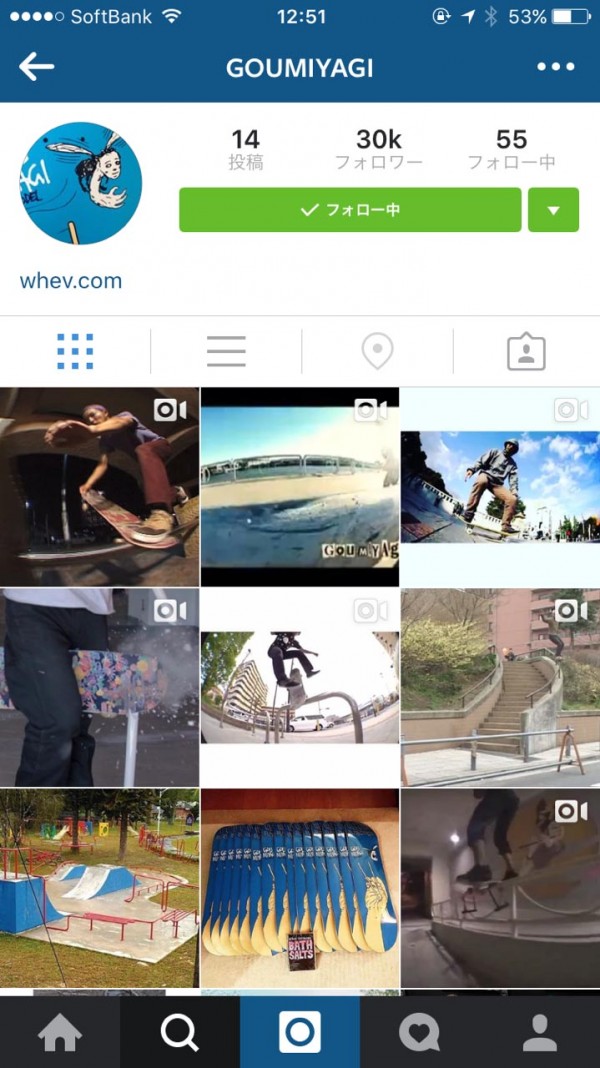Show the tagged photos tab
Viewport: 600px width, 1068px height.
tap(526, 351)
